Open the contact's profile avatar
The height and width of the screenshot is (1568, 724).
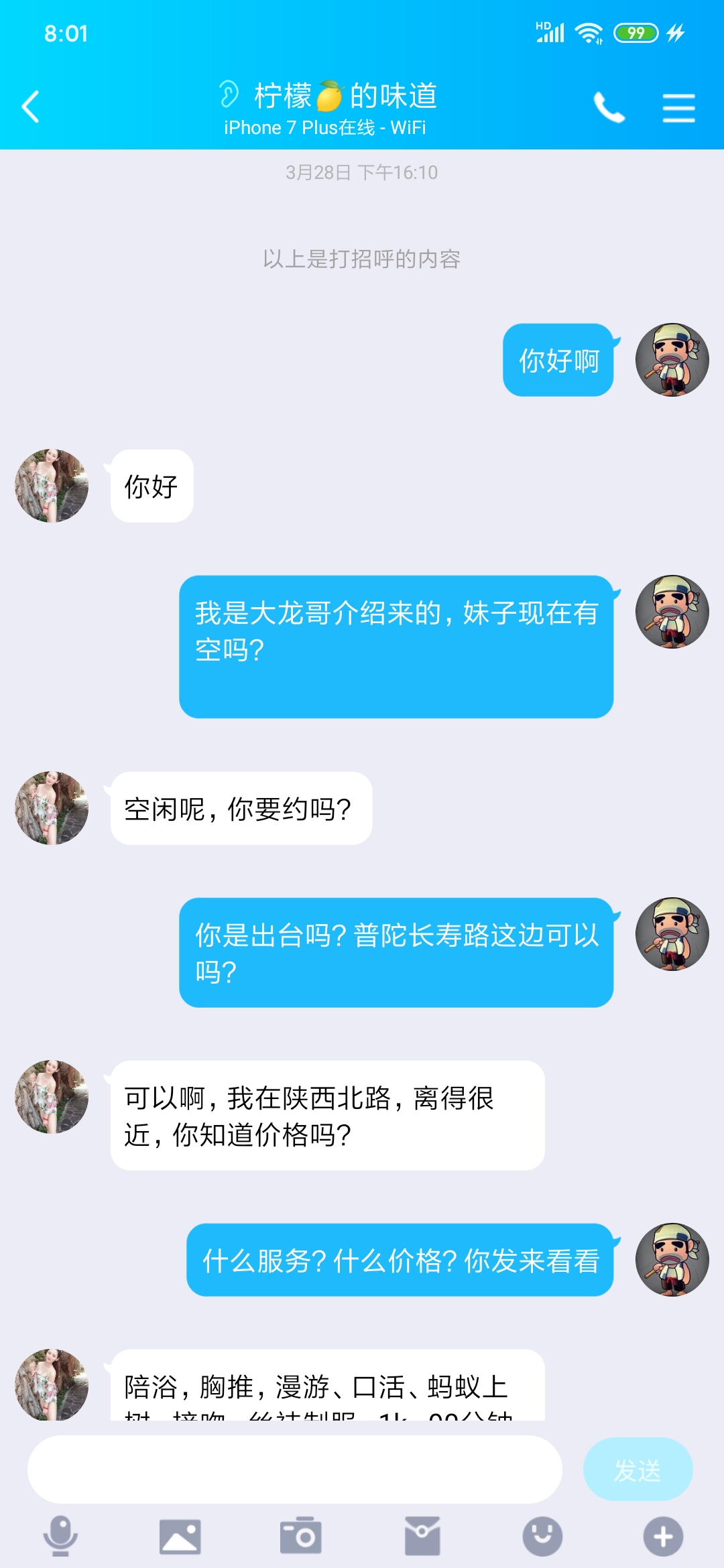pos(50,486)
